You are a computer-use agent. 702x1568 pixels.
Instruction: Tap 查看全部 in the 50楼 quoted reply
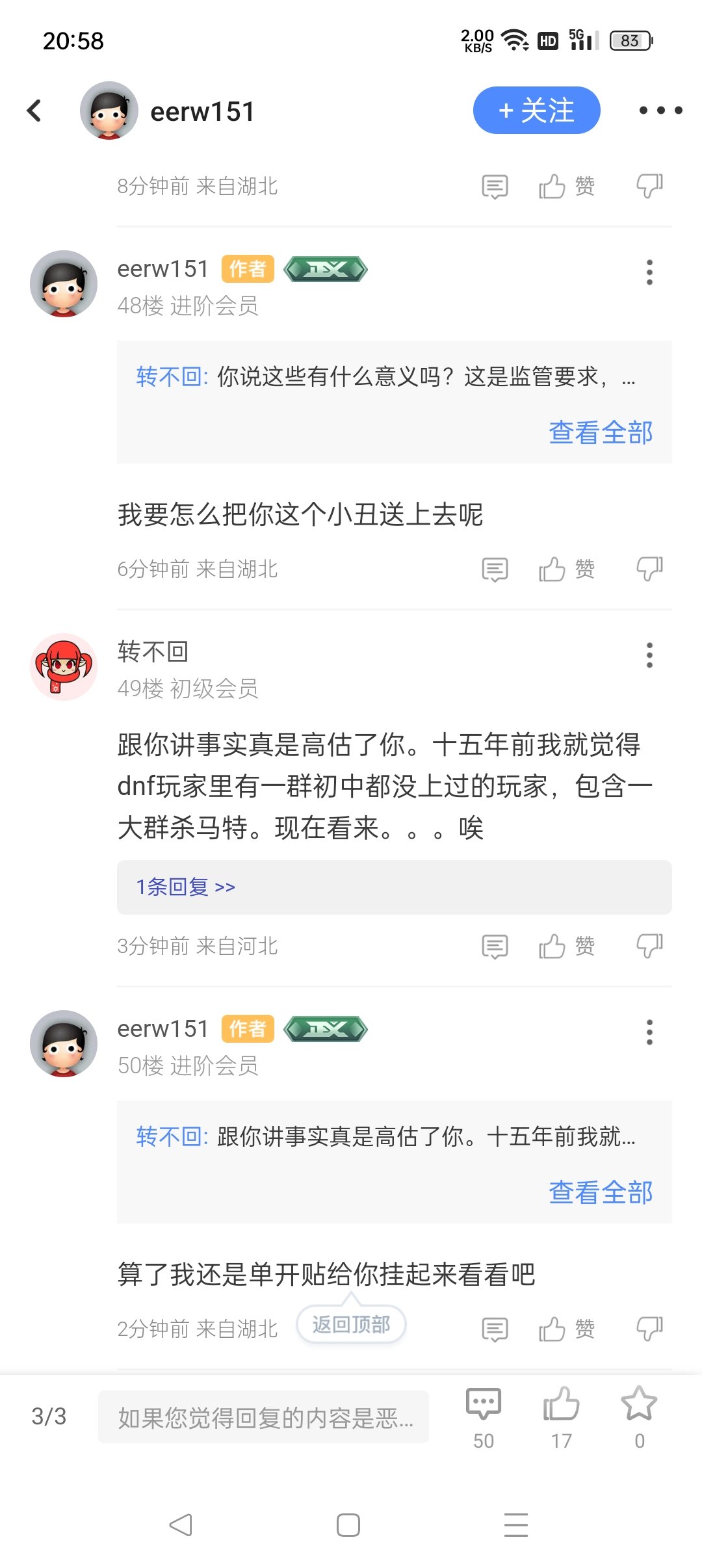(x=601, y=1192)
